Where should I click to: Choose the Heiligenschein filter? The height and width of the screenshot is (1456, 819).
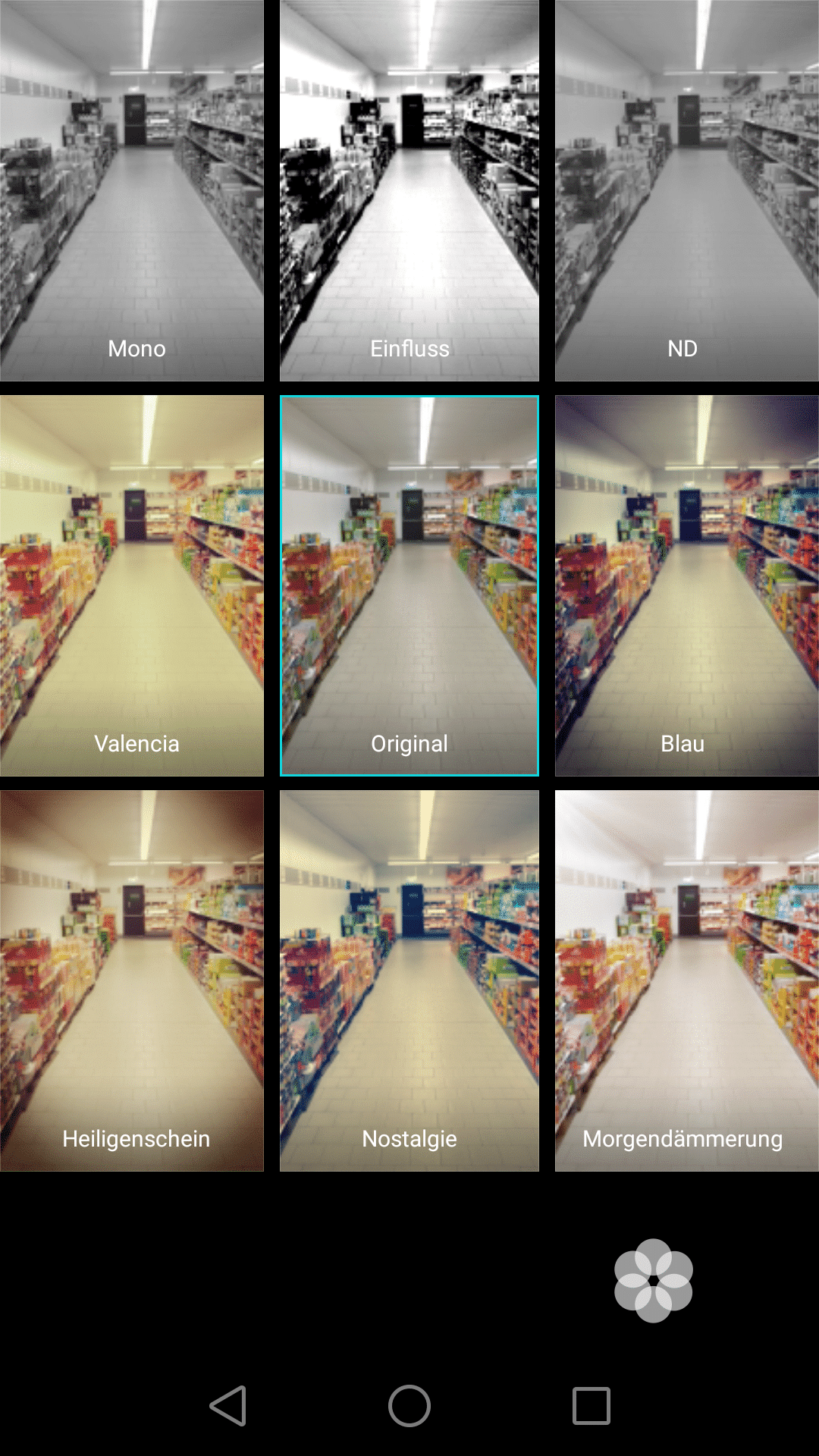(x=132, y=981)
